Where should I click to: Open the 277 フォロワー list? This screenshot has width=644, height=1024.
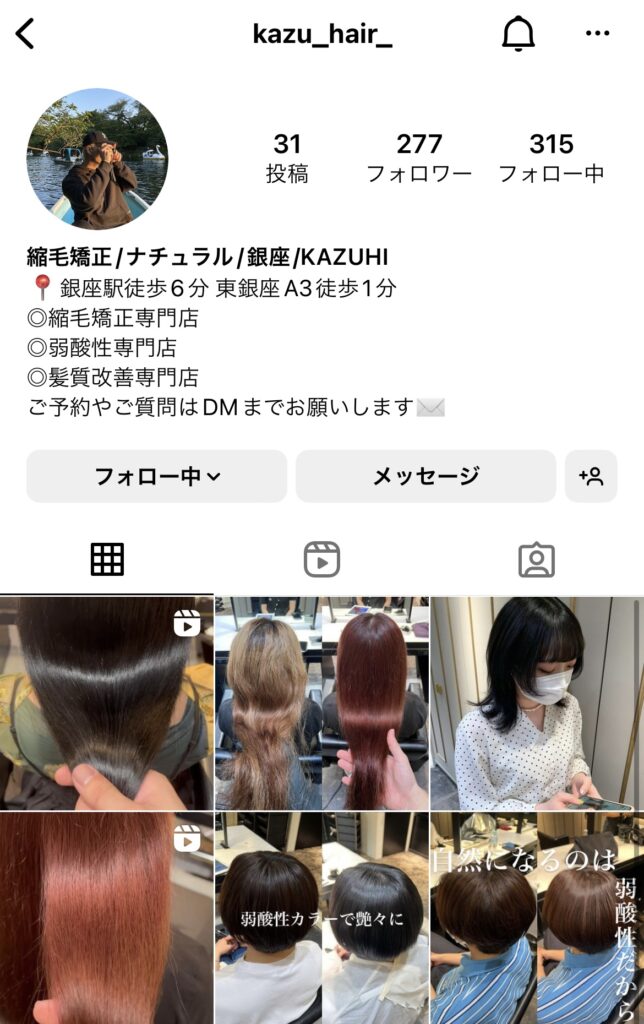(x=418, y=158)
